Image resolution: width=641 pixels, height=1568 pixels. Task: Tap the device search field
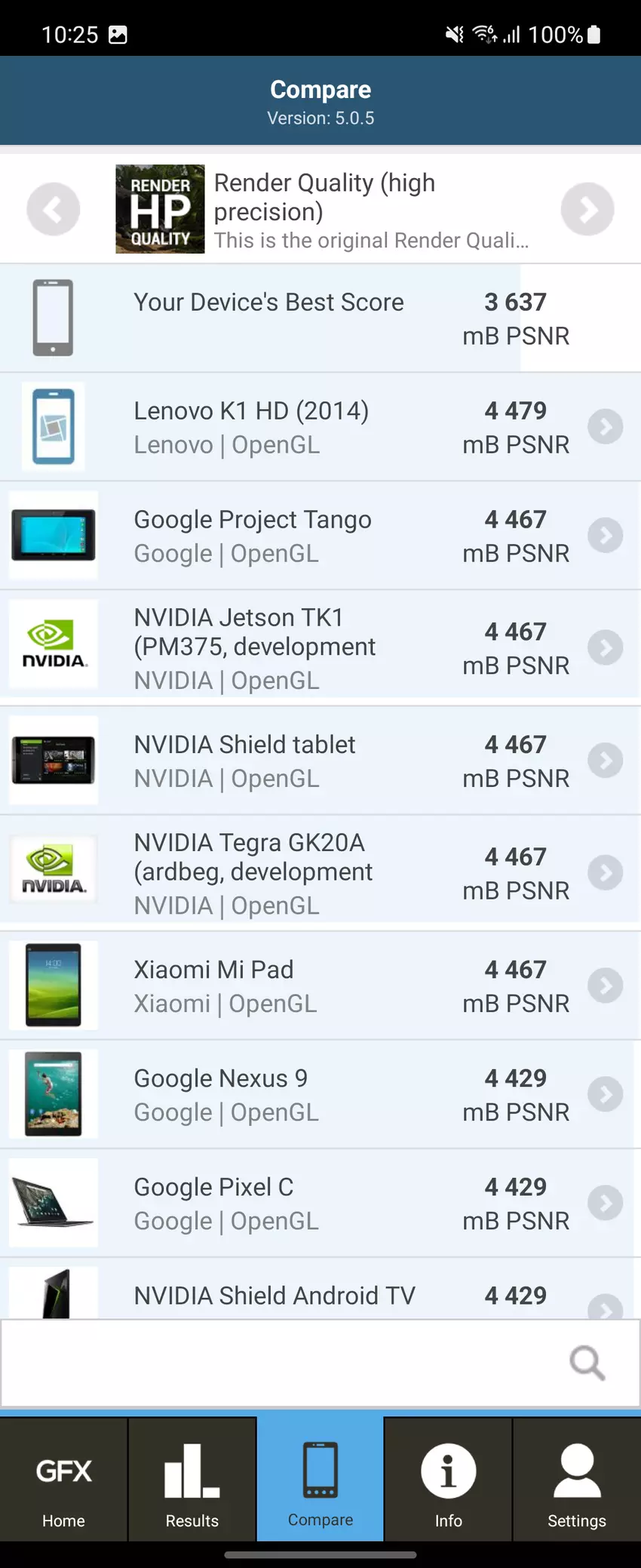pos(287,1363)
